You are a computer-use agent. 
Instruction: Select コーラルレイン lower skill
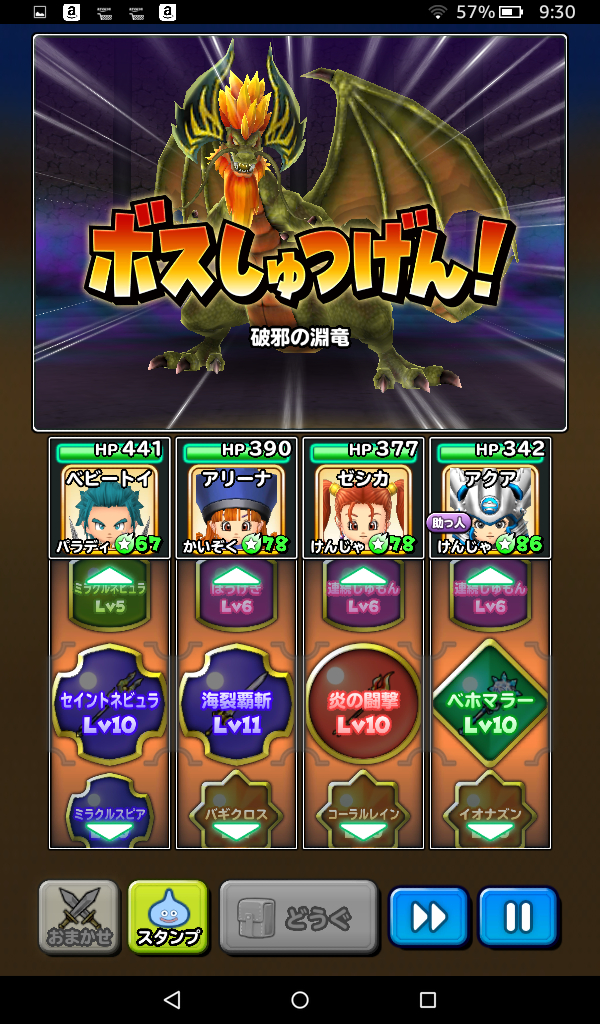point(364,810)
